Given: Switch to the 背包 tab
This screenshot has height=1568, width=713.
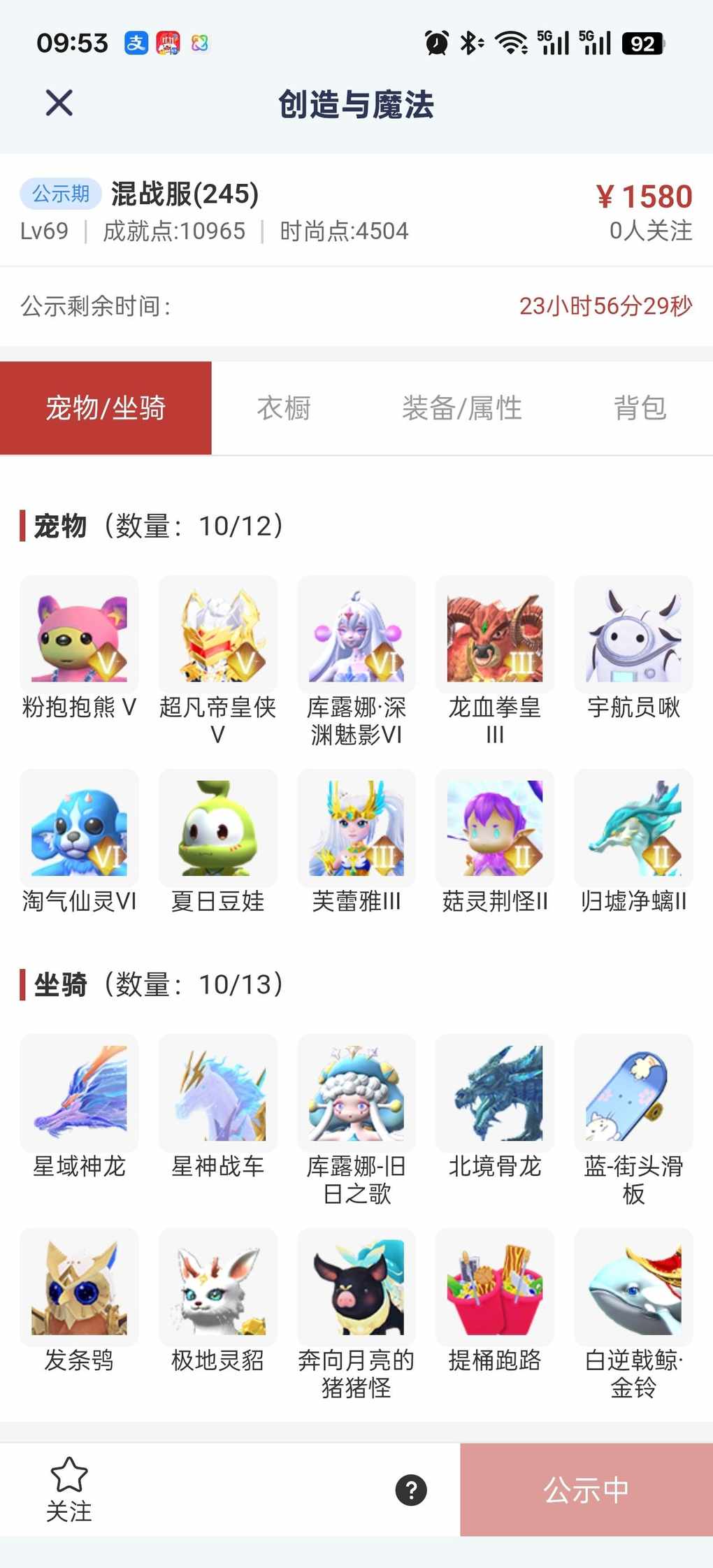Looking at the screenshot, I should tap(640, 408).
